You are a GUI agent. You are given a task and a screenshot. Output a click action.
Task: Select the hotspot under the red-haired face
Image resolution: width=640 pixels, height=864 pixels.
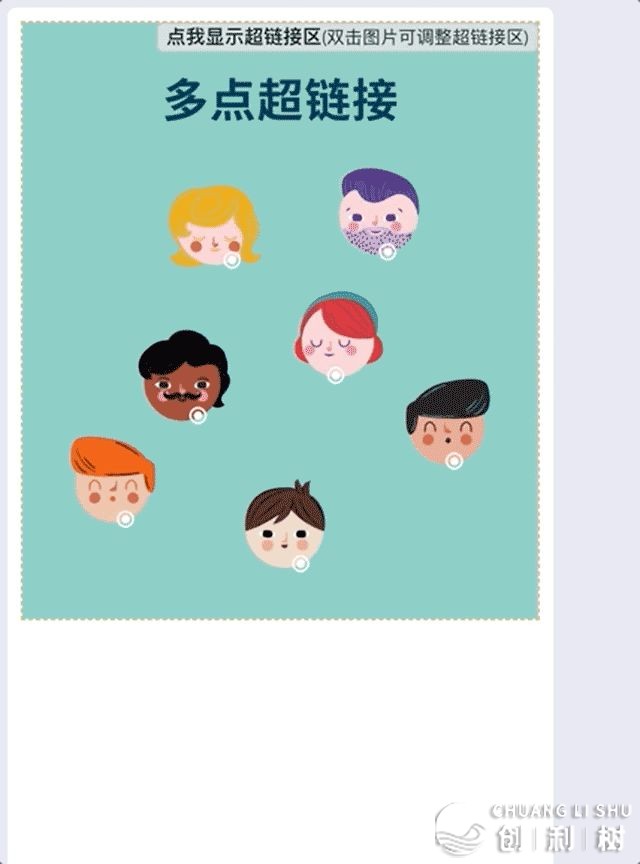(x=336, y=375)
